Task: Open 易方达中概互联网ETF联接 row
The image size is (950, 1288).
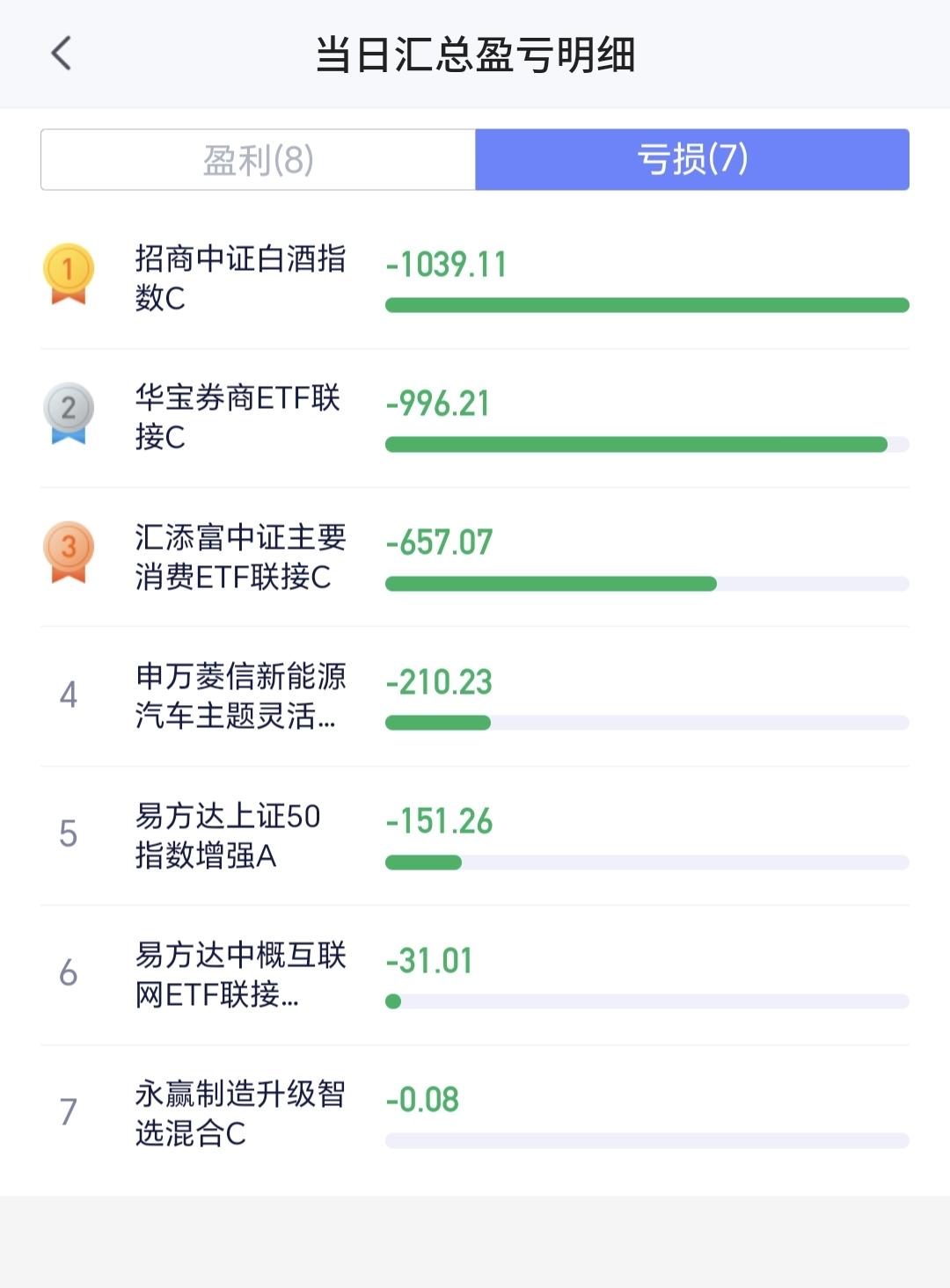Action: point(475,975)
